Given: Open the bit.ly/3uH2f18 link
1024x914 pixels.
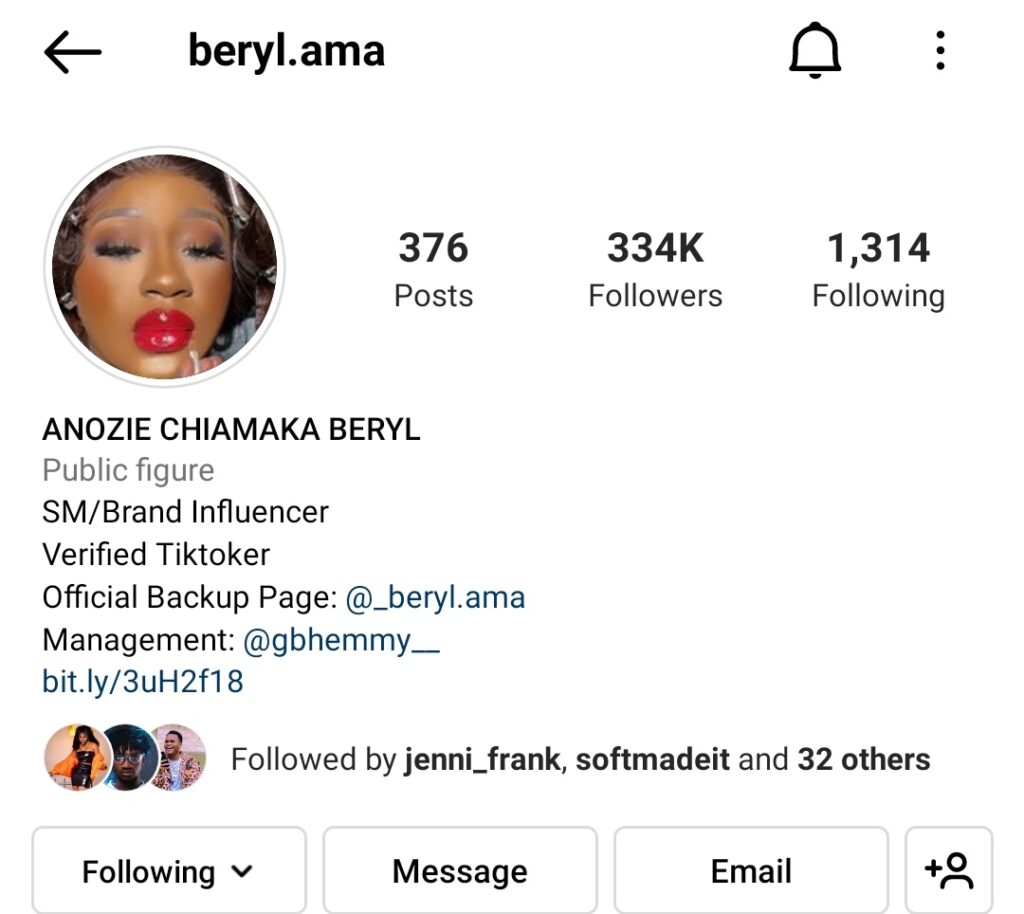Looking at the screenshot, I should pyautogui.click(x=143, y=682).
